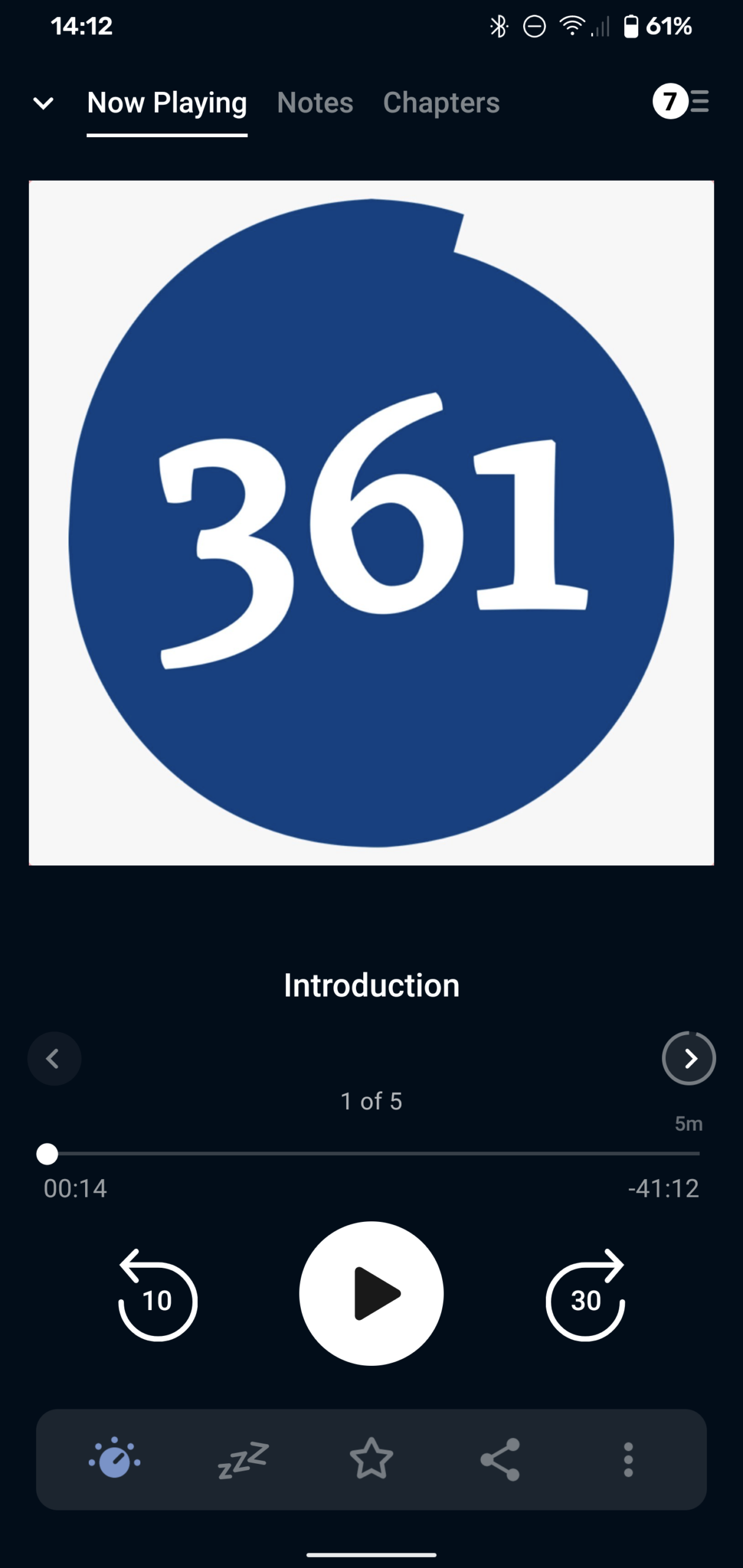Open the Chapters tab
Screen dimensions: 743x1568
pos(442,102)
